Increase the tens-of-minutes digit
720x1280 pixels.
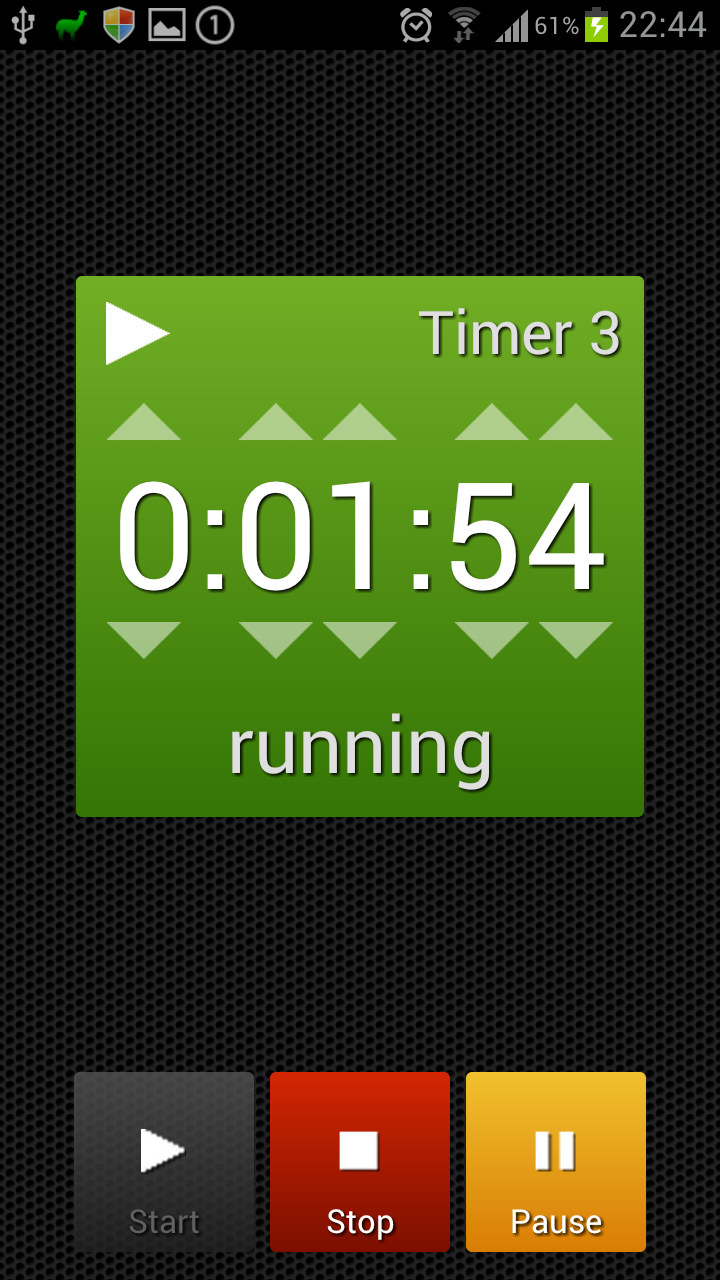click(x=276, y=422)
